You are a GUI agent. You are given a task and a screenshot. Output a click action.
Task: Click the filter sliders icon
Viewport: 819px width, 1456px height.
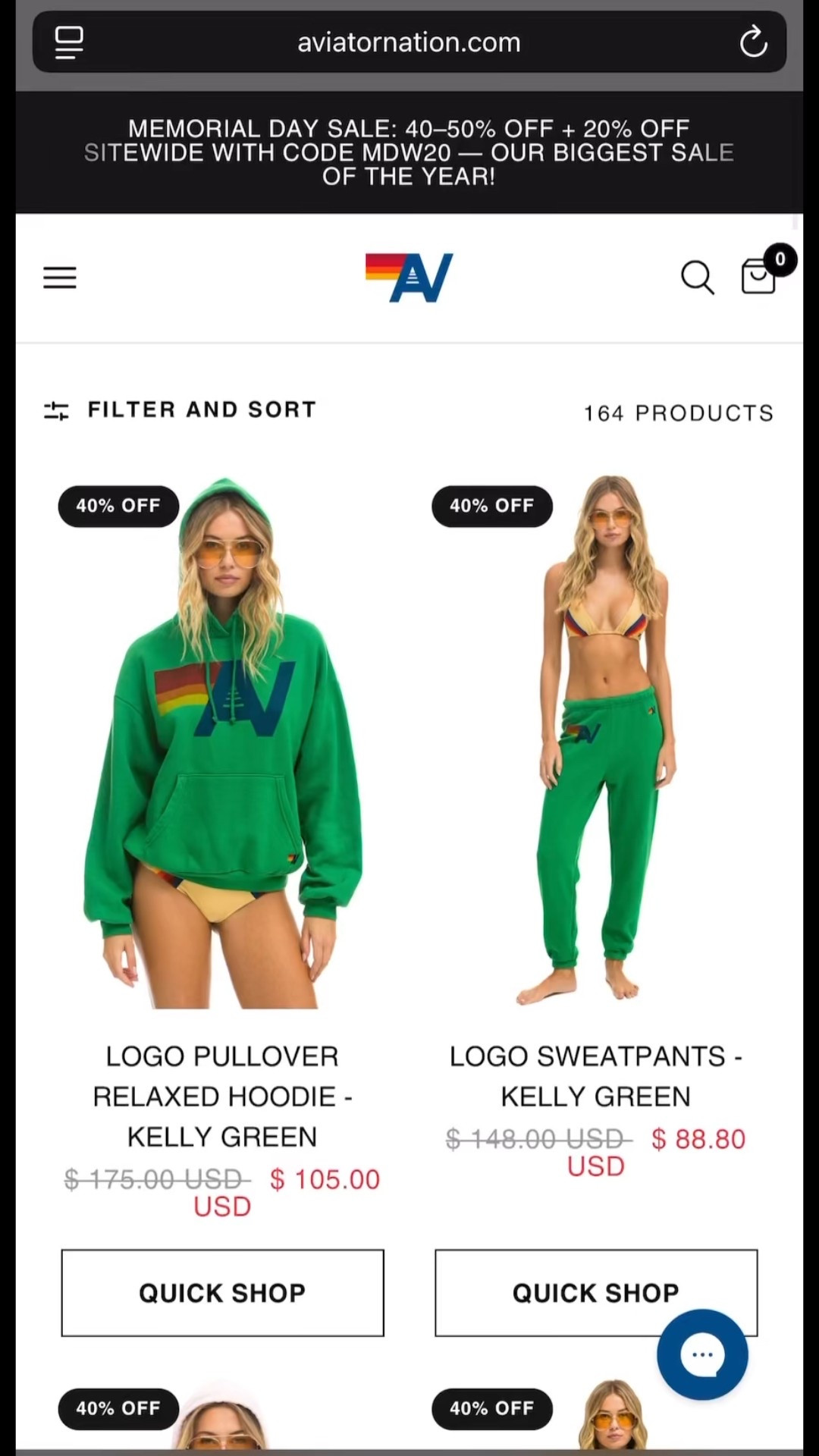click(57, 409)
